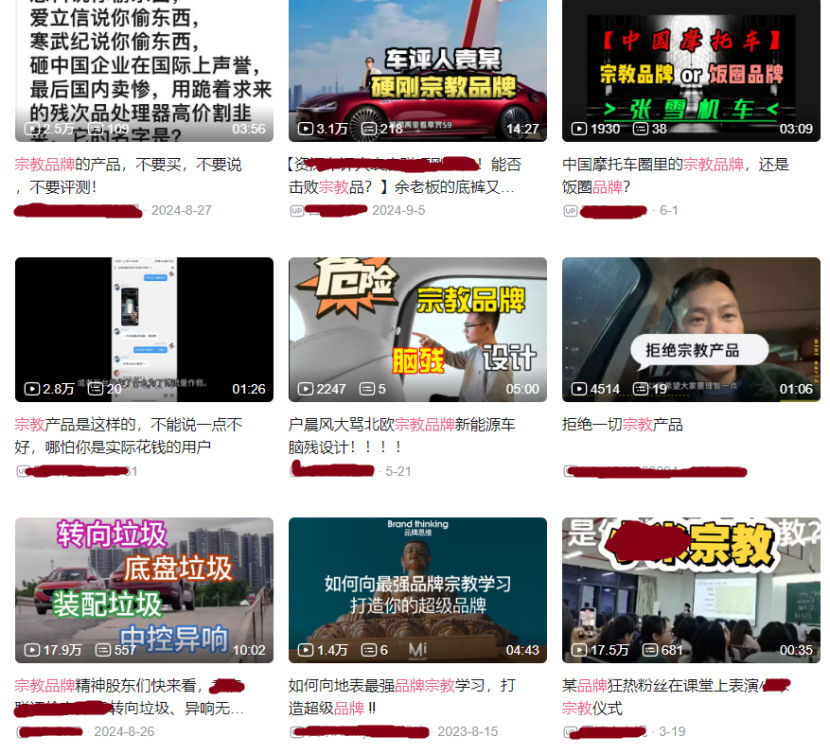Open video '户晨风大骂北欧宗教品牌新能源车'
Screen dimensions: 830x754
pyautogui.click(x=417, y=329)
